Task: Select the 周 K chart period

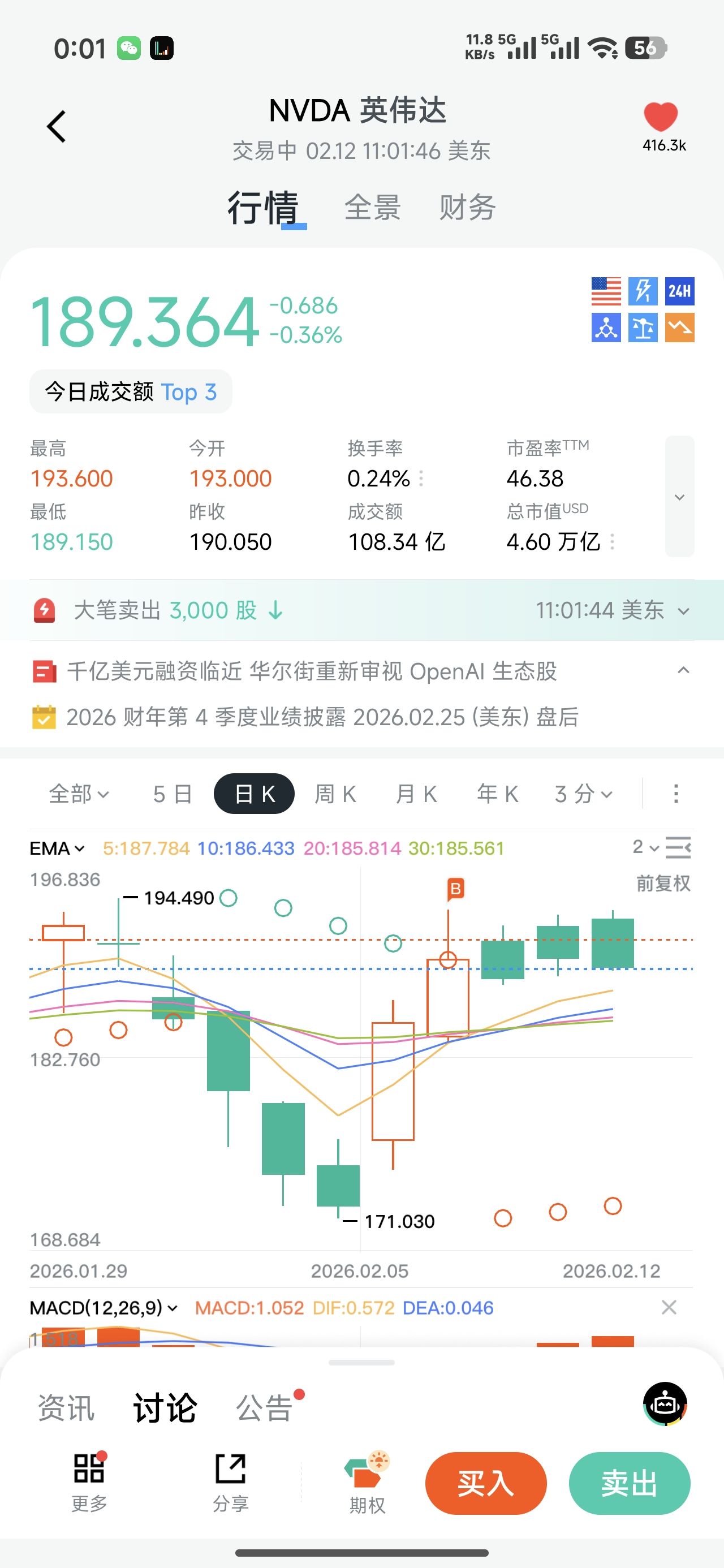Action: pos(335,794)
